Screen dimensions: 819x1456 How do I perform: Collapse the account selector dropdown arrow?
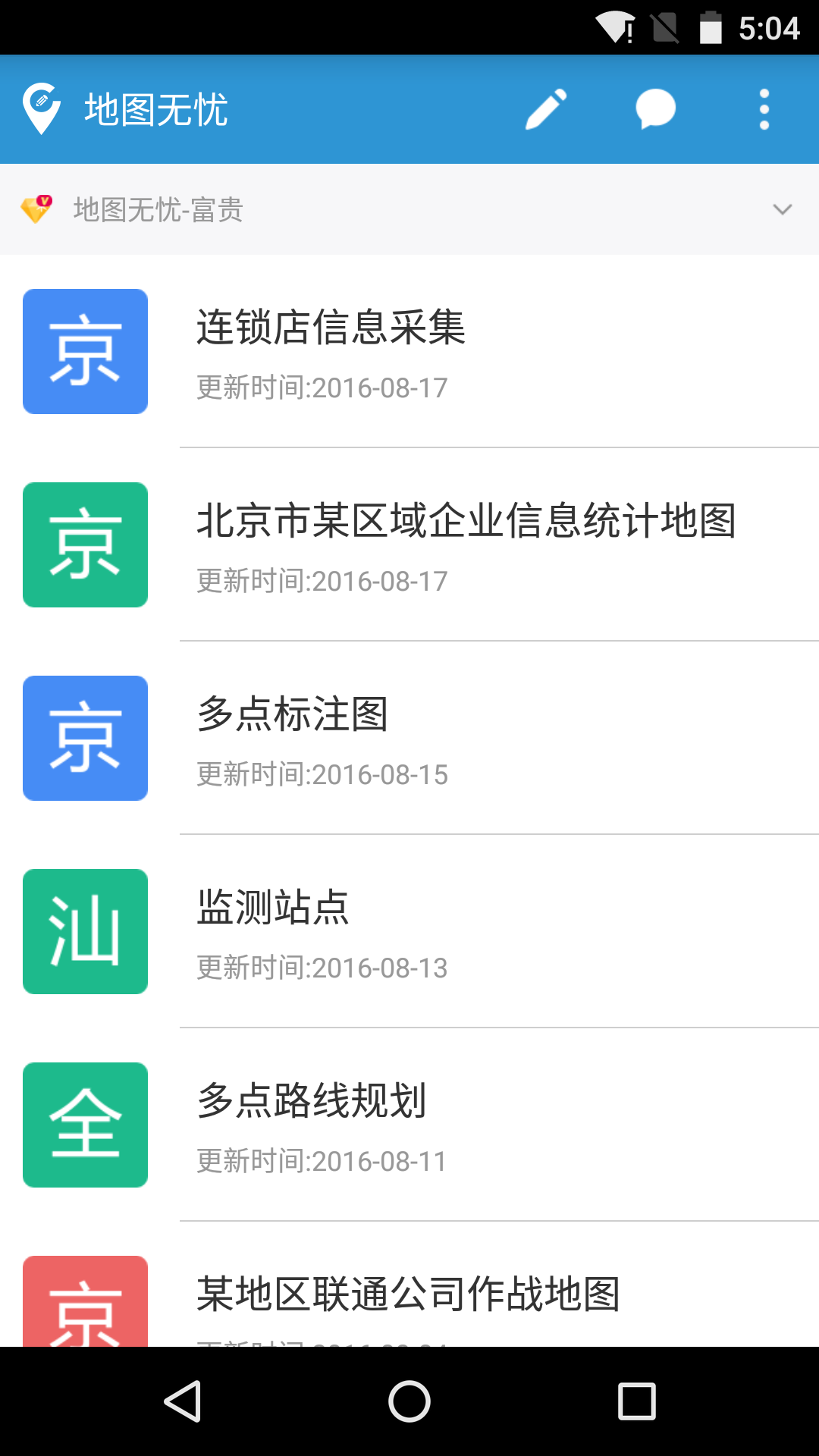point(782,209)
